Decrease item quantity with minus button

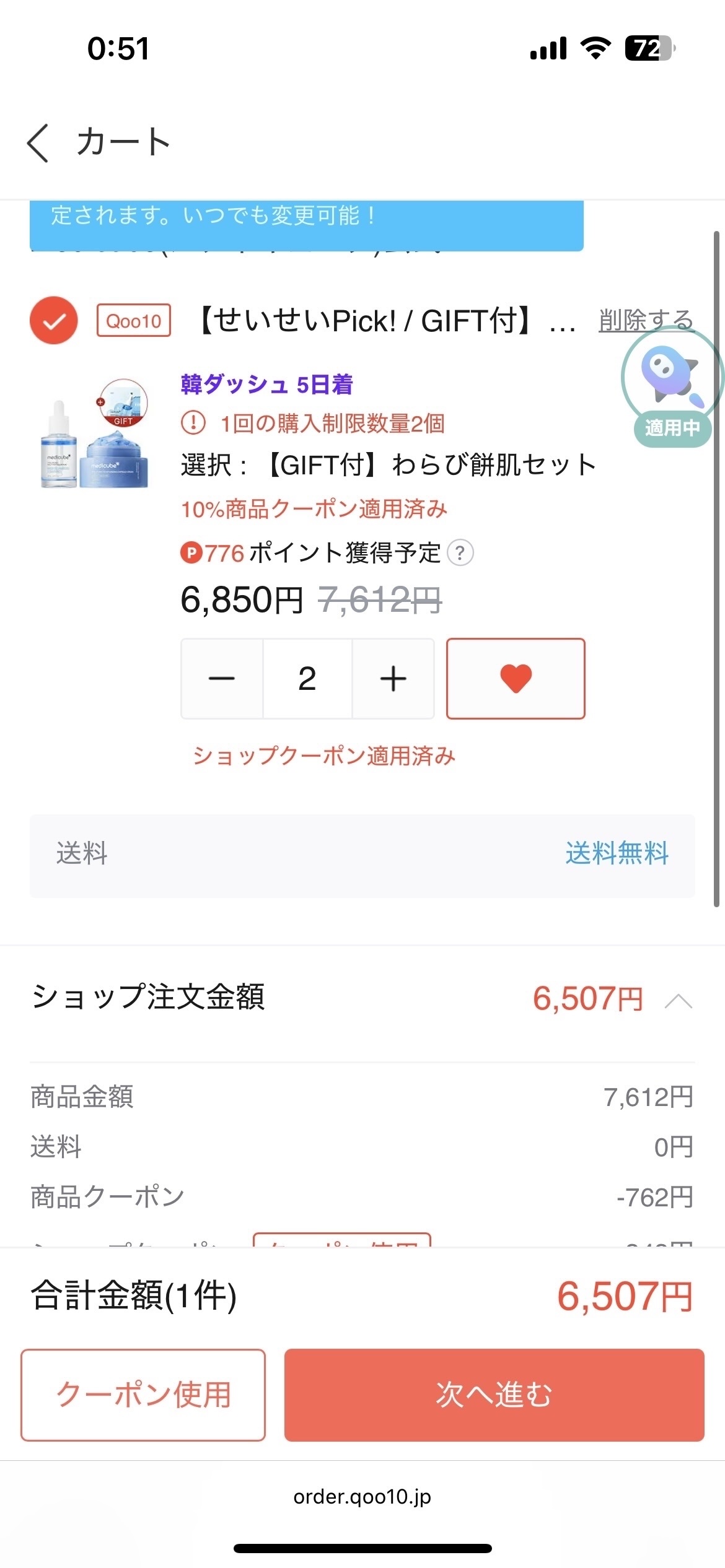click(222, 679)
